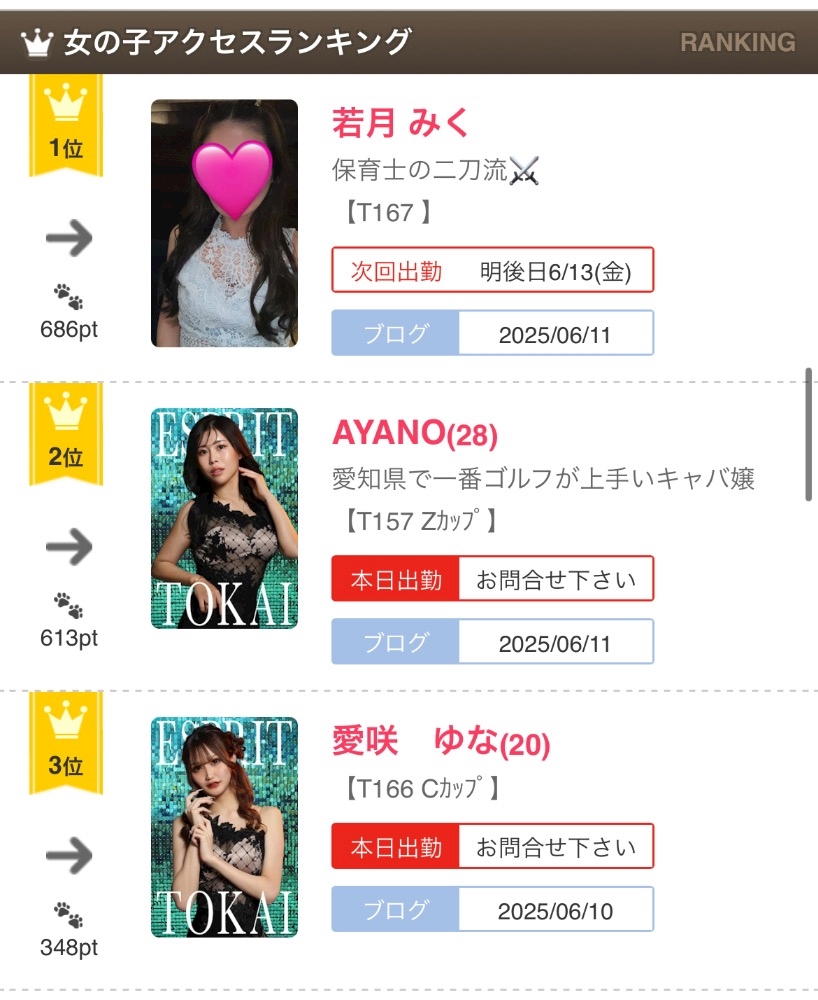Open 若月 みく's blog dated 2025/06/11
Viewport: 818px width, 1000px height.
tap(492, 333)
